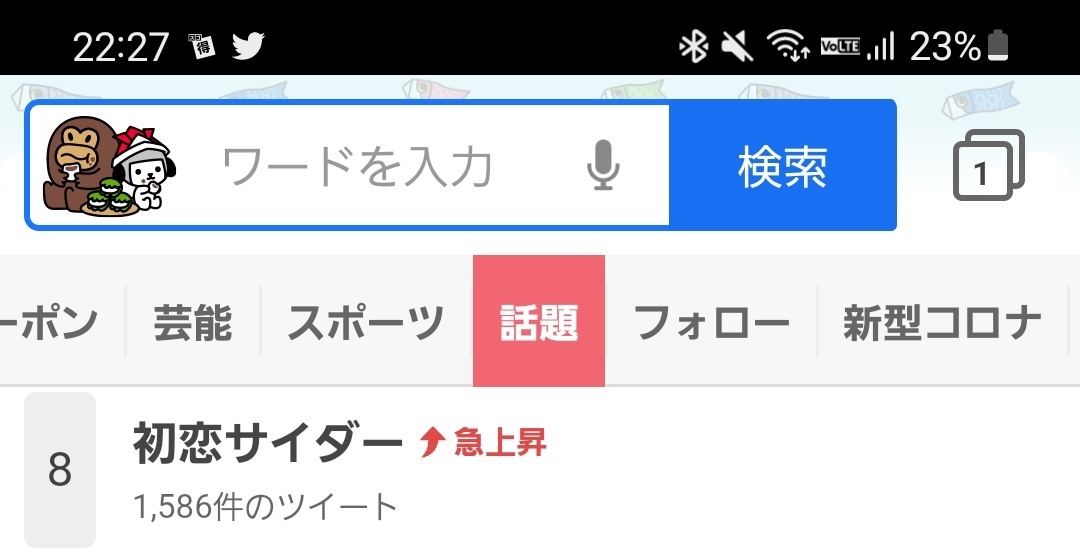Tap the blue 検索 button
Screen dimensions: 1080x552
coord(782,166)
